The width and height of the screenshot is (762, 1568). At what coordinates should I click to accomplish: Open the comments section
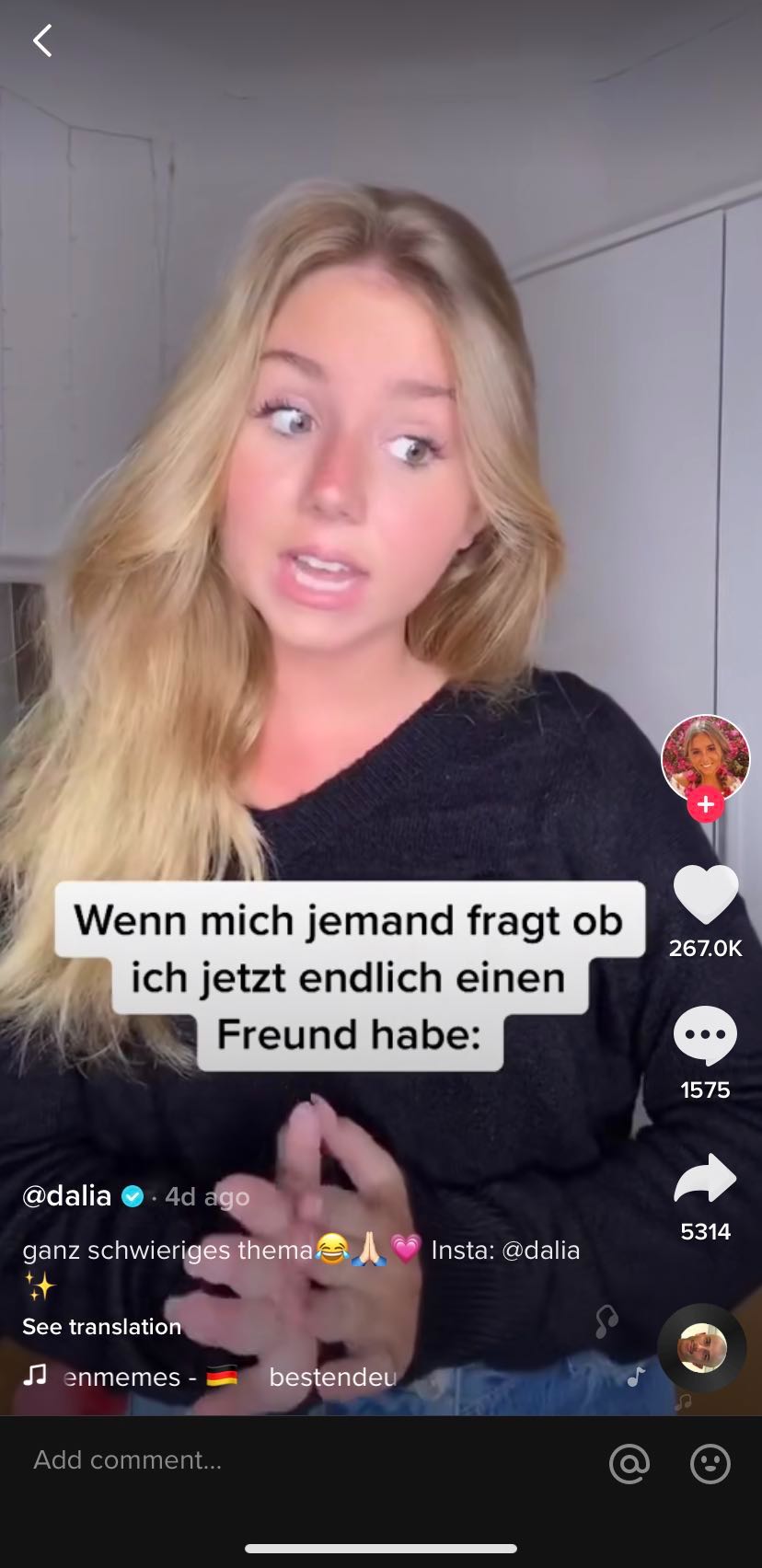pos(705,1036)
